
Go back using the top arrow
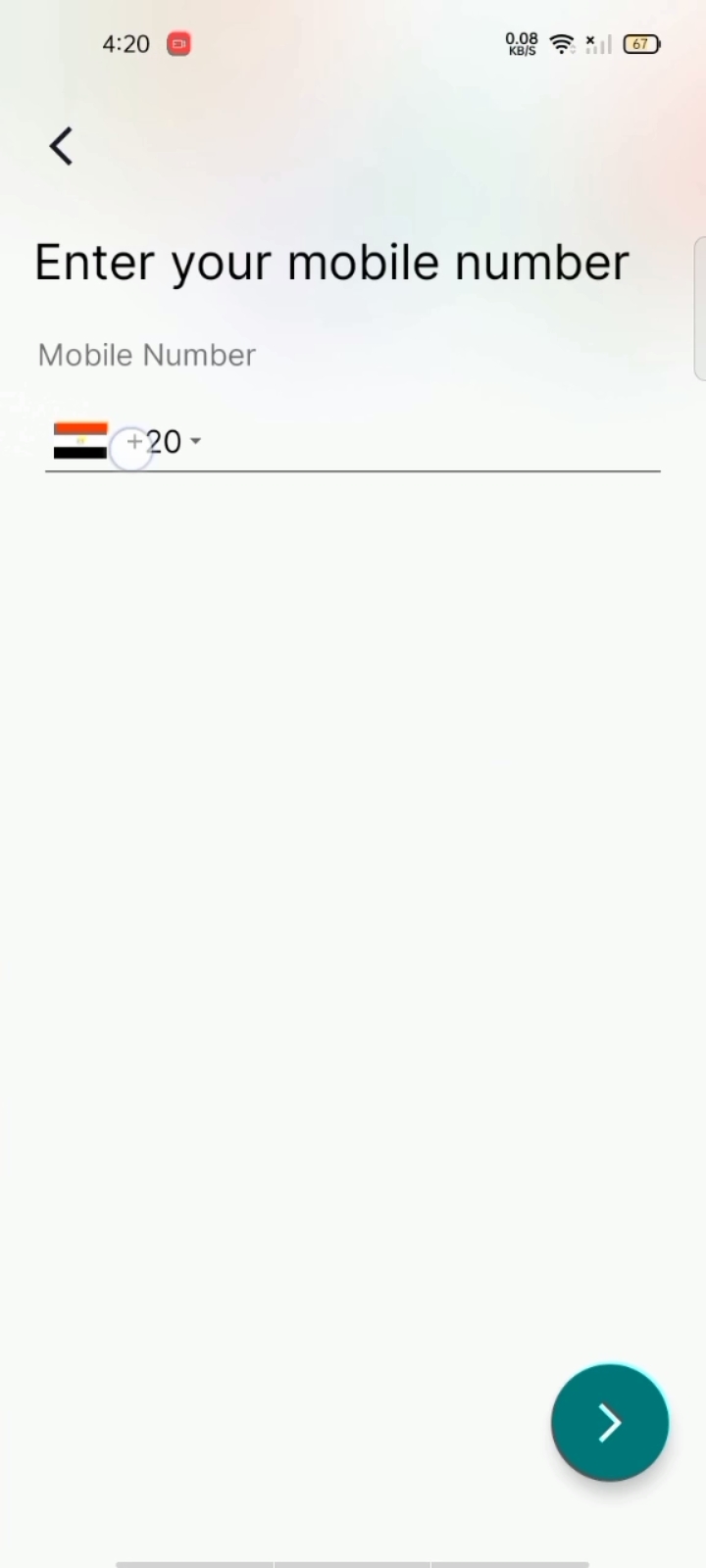tap(61, 147)
